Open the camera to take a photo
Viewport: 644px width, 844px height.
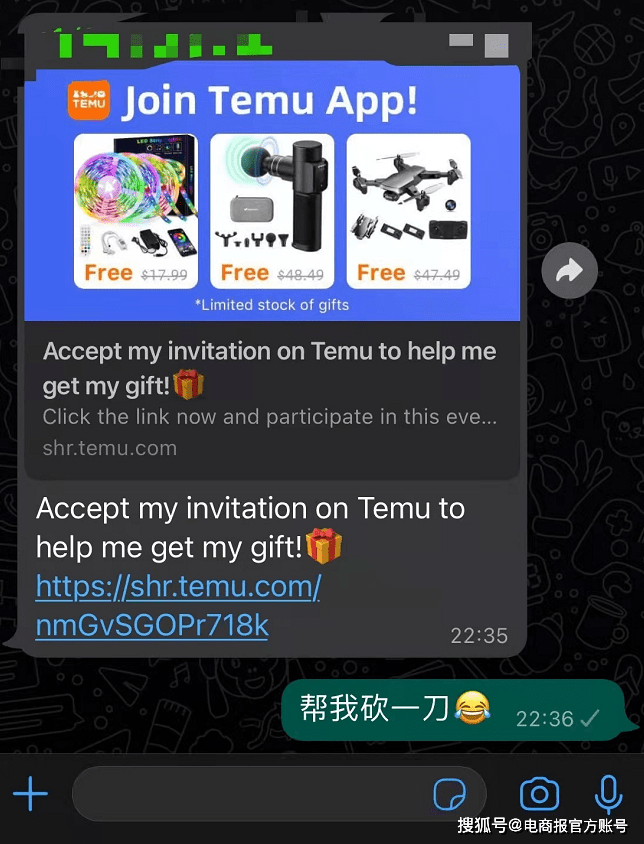click(x=539, y=794)
